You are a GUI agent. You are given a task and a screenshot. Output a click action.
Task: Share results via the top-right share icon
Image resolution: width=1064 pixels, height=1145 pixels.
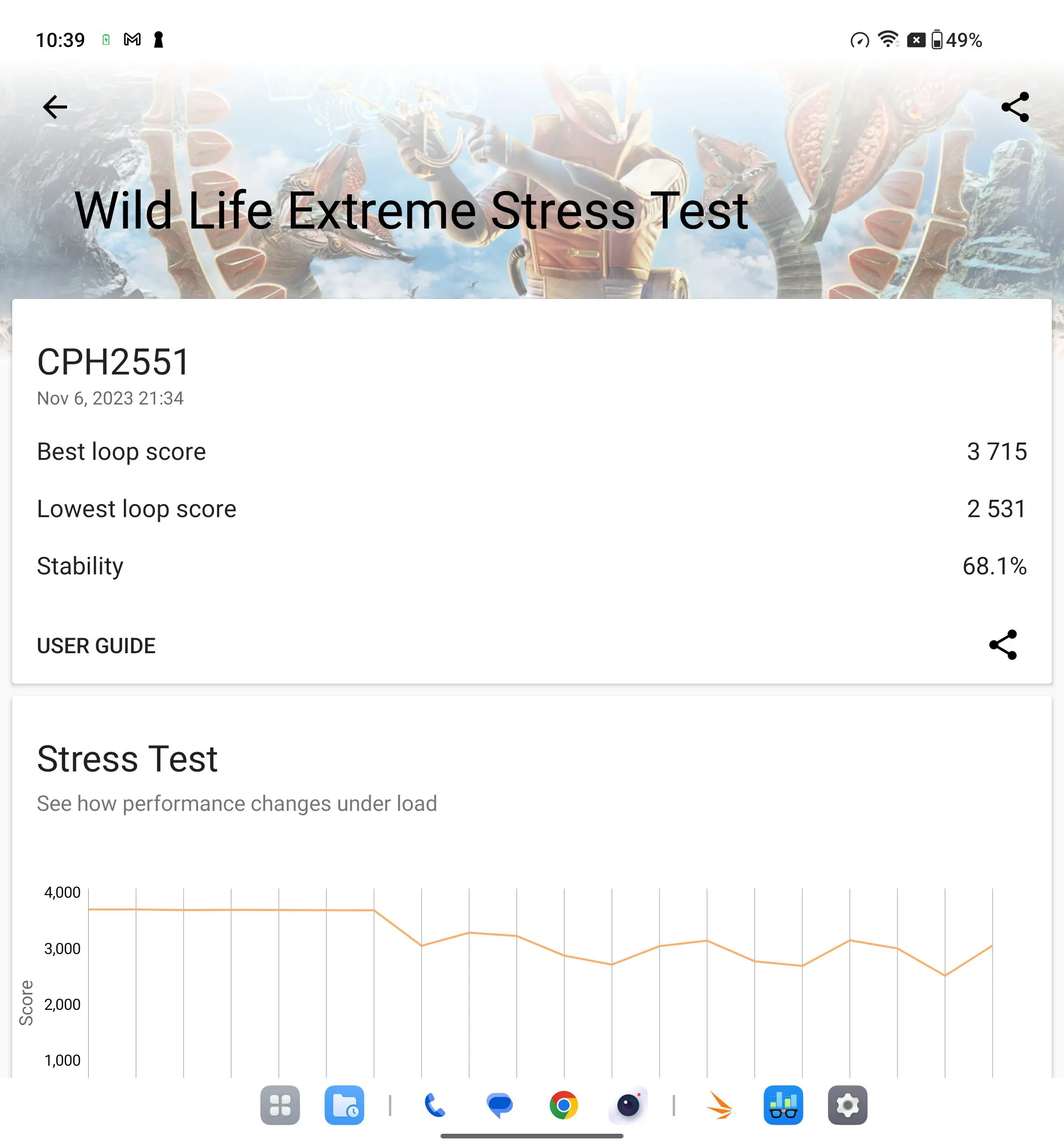click(x=1015, y=107)
